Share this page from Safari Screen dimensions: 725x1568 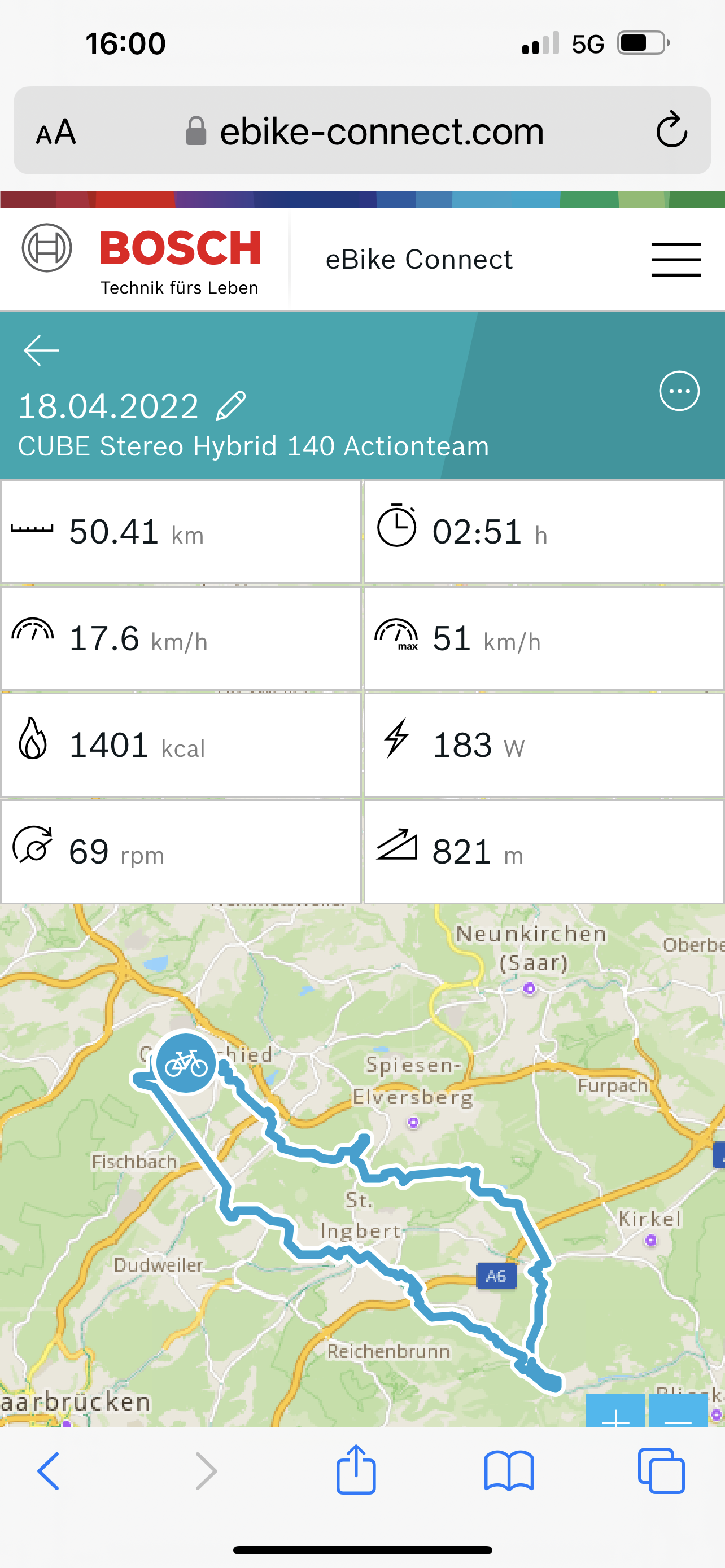(356, 1469)
